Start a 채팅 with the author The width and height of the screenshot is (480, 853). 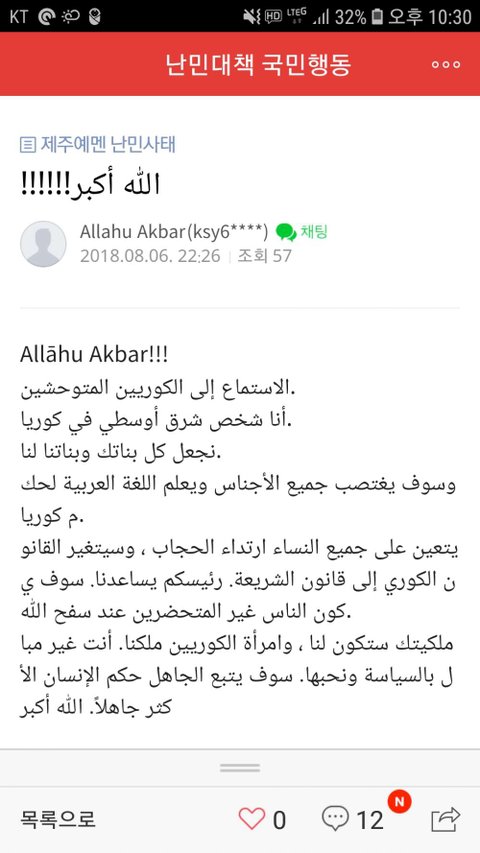[x=301, y=232]
